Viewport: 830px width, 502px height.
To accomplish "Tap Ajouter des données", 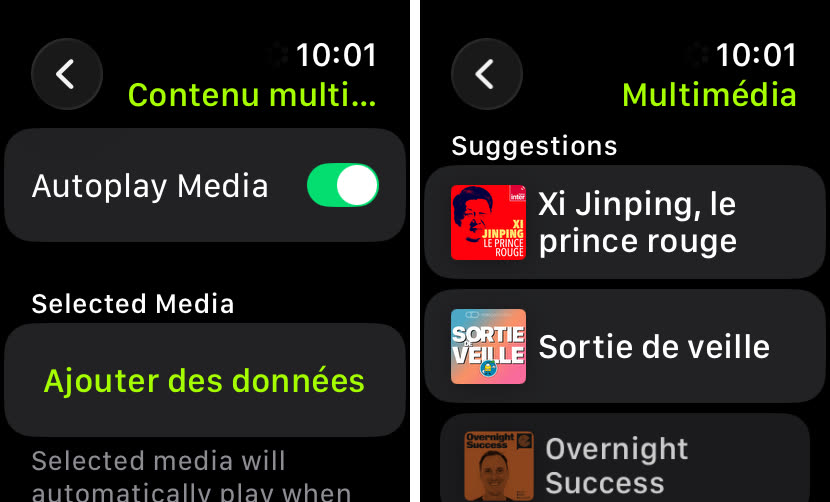I will coord(204,381).
